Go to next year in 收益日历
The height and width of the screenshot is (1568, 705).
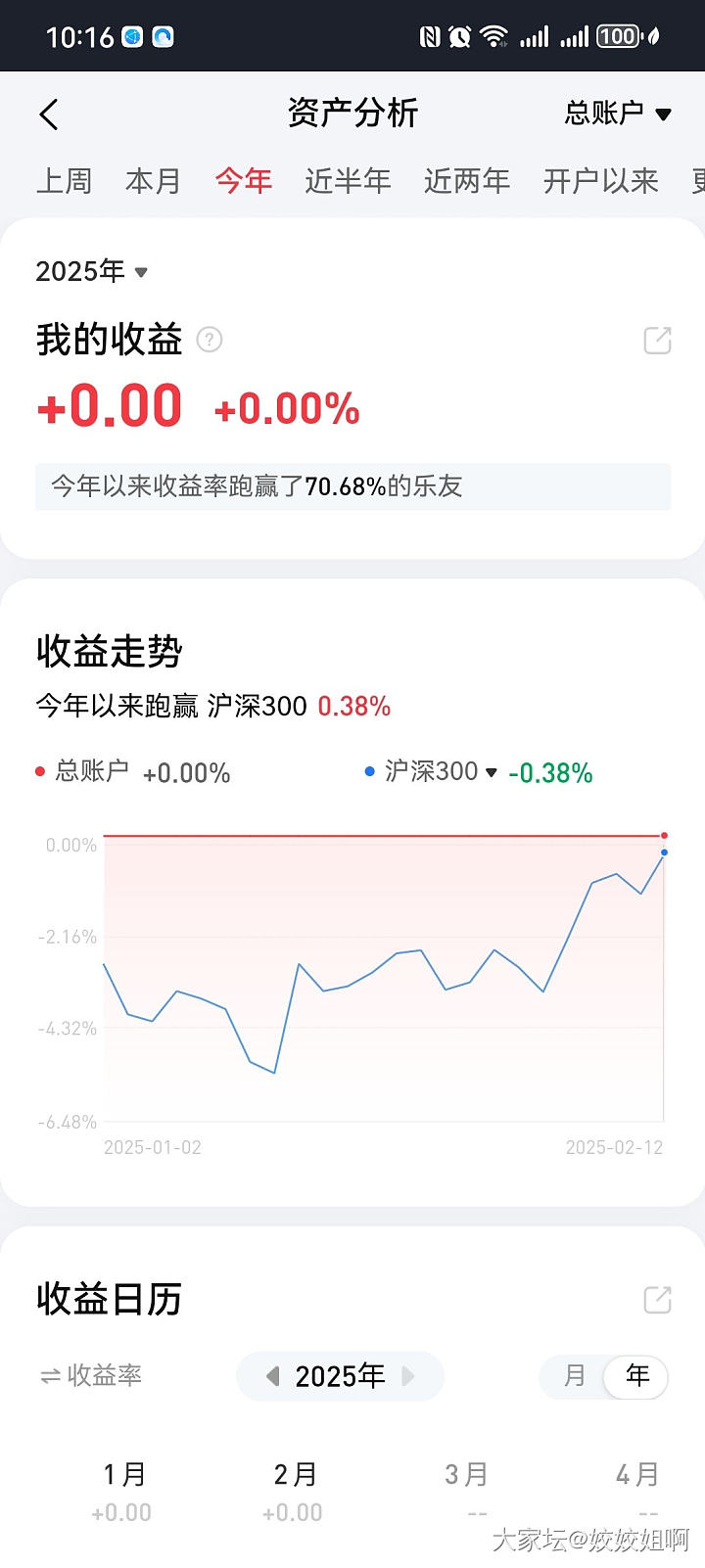[409, 1376]
